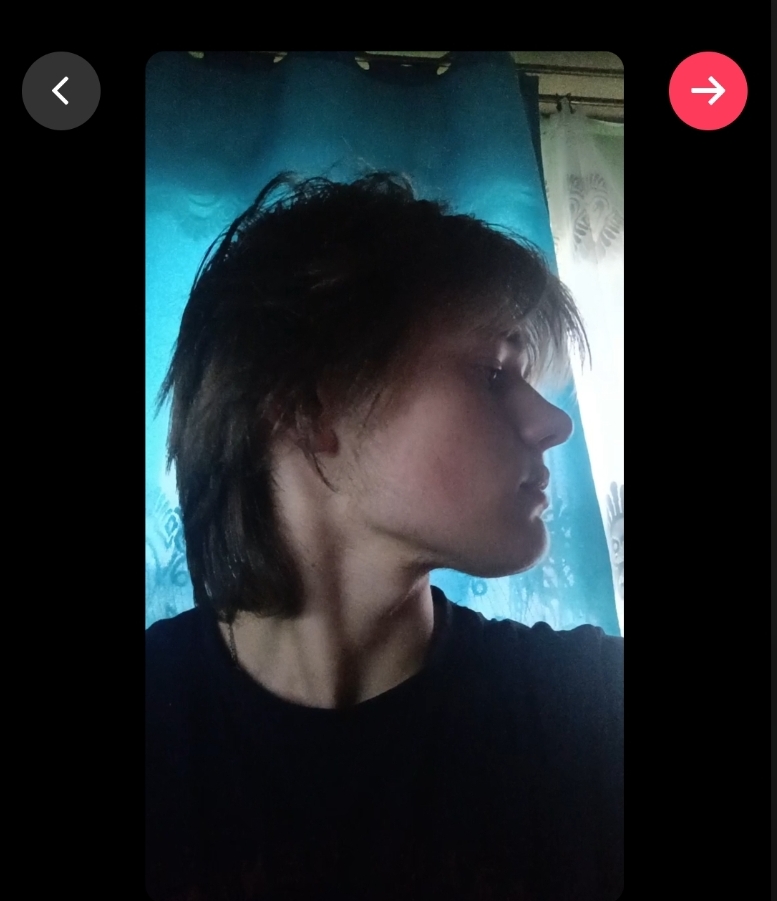
Task: Go back using the left arrow button
Action: [x=61, y=91]
